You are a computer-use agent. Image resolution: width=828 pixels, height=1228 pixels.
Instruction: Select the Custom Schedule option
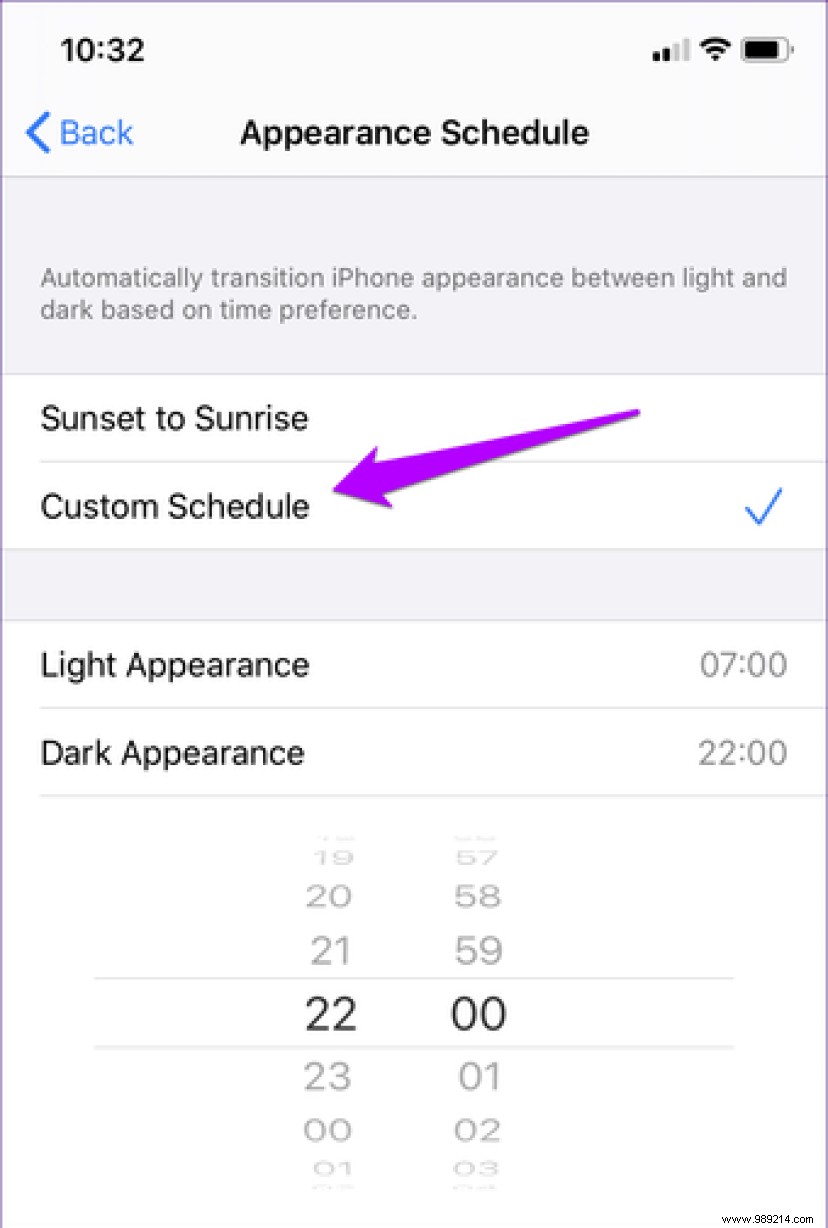point(174,506)
